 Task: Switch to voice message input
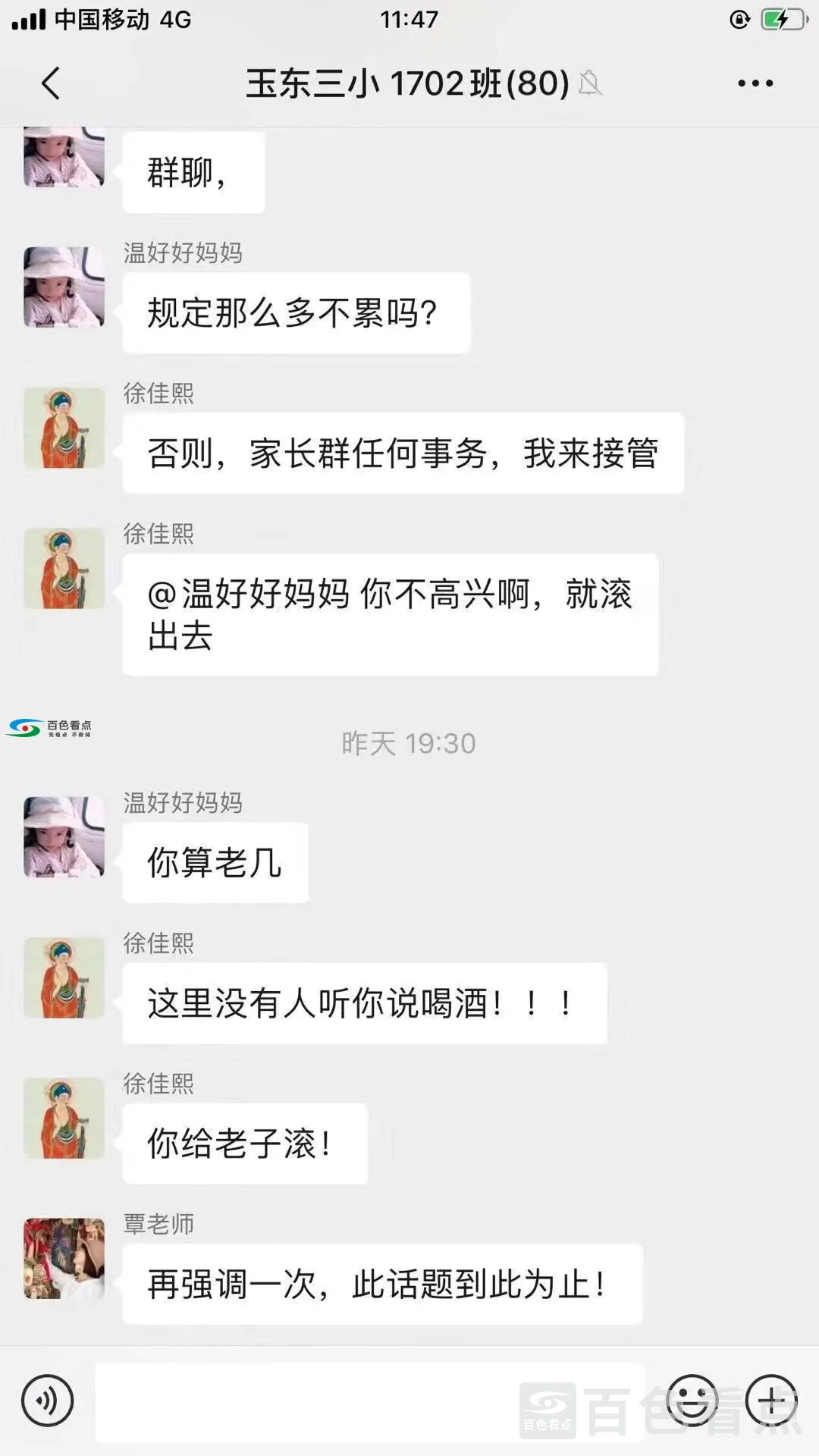click(48, 1401)
